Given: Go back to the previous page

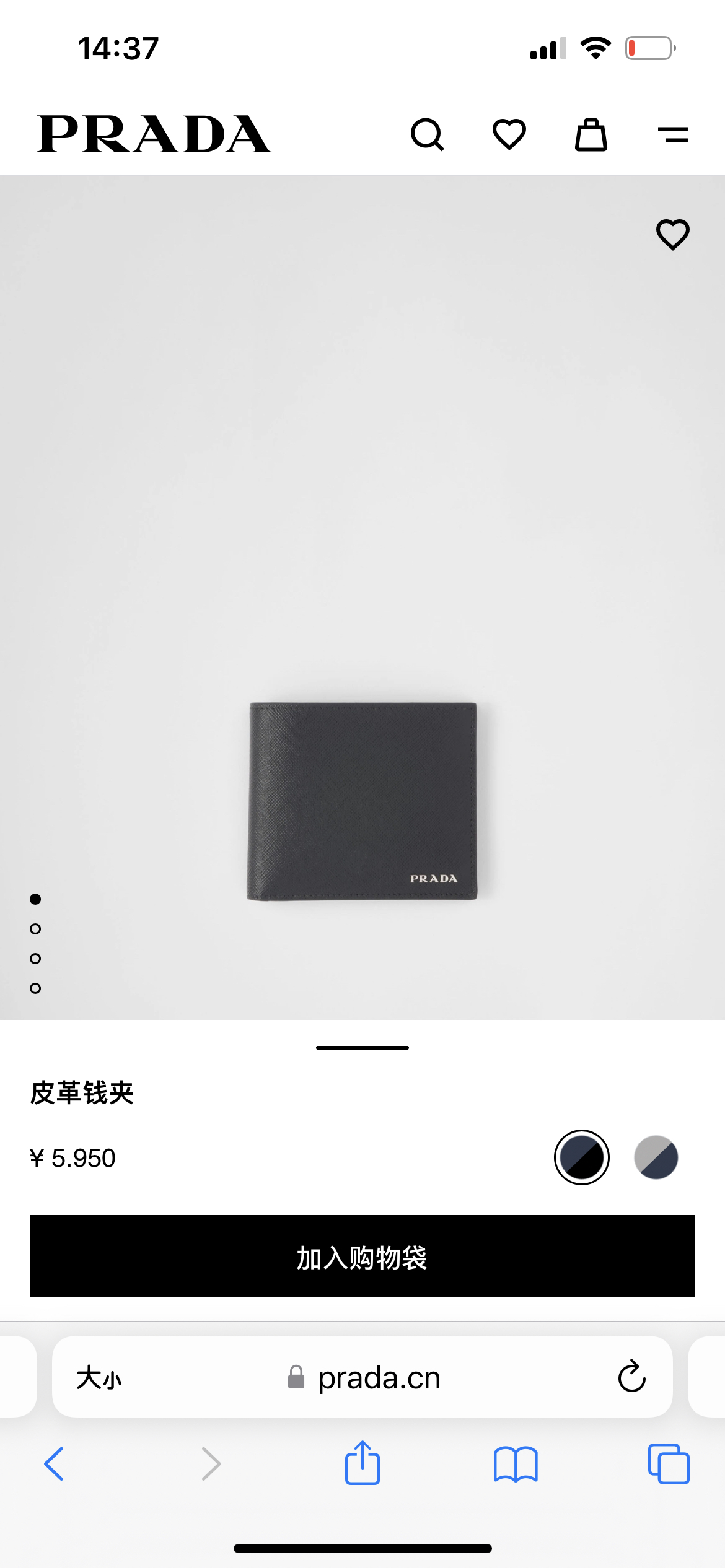Looking at the screenshot, I should 55,1464.
